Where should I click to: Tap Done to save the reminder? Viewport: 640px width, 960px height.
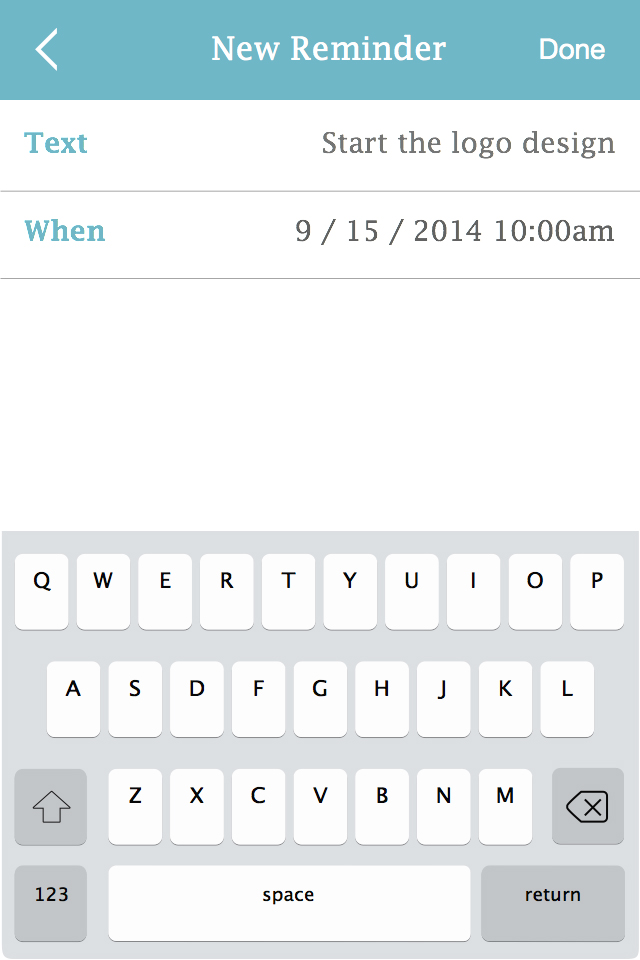(x=571, y=49)
